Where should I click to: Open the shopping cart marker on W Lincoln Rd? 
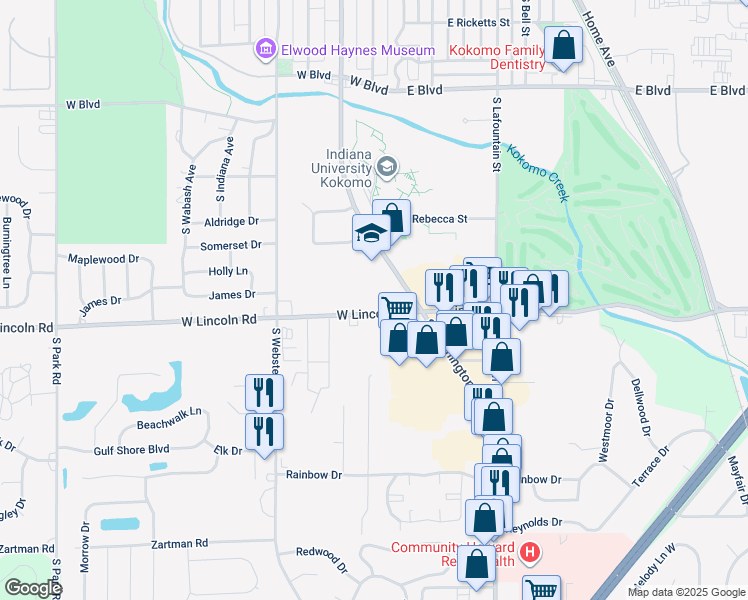tap(397, 309)
